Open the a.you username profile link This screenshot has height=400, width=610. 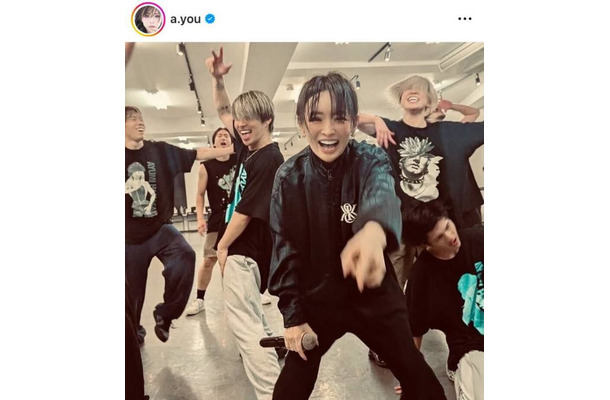185,19
